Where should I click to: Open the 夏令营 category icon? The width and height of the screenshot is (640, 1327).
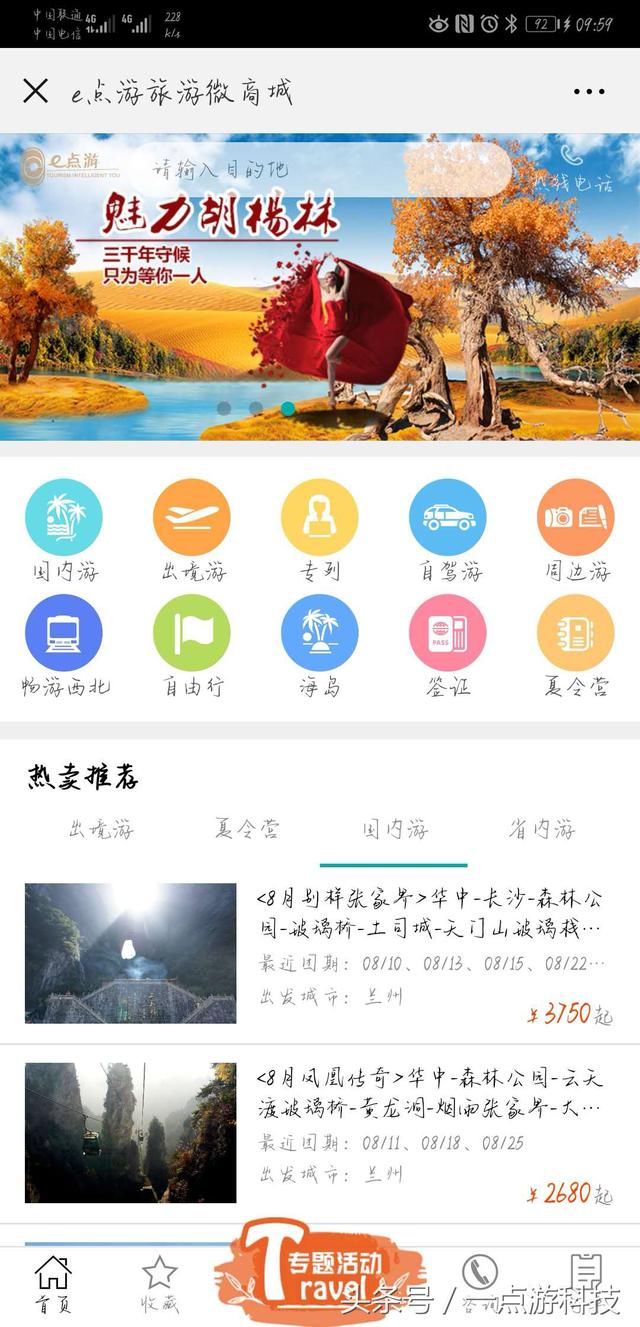(x=576, y=634)
